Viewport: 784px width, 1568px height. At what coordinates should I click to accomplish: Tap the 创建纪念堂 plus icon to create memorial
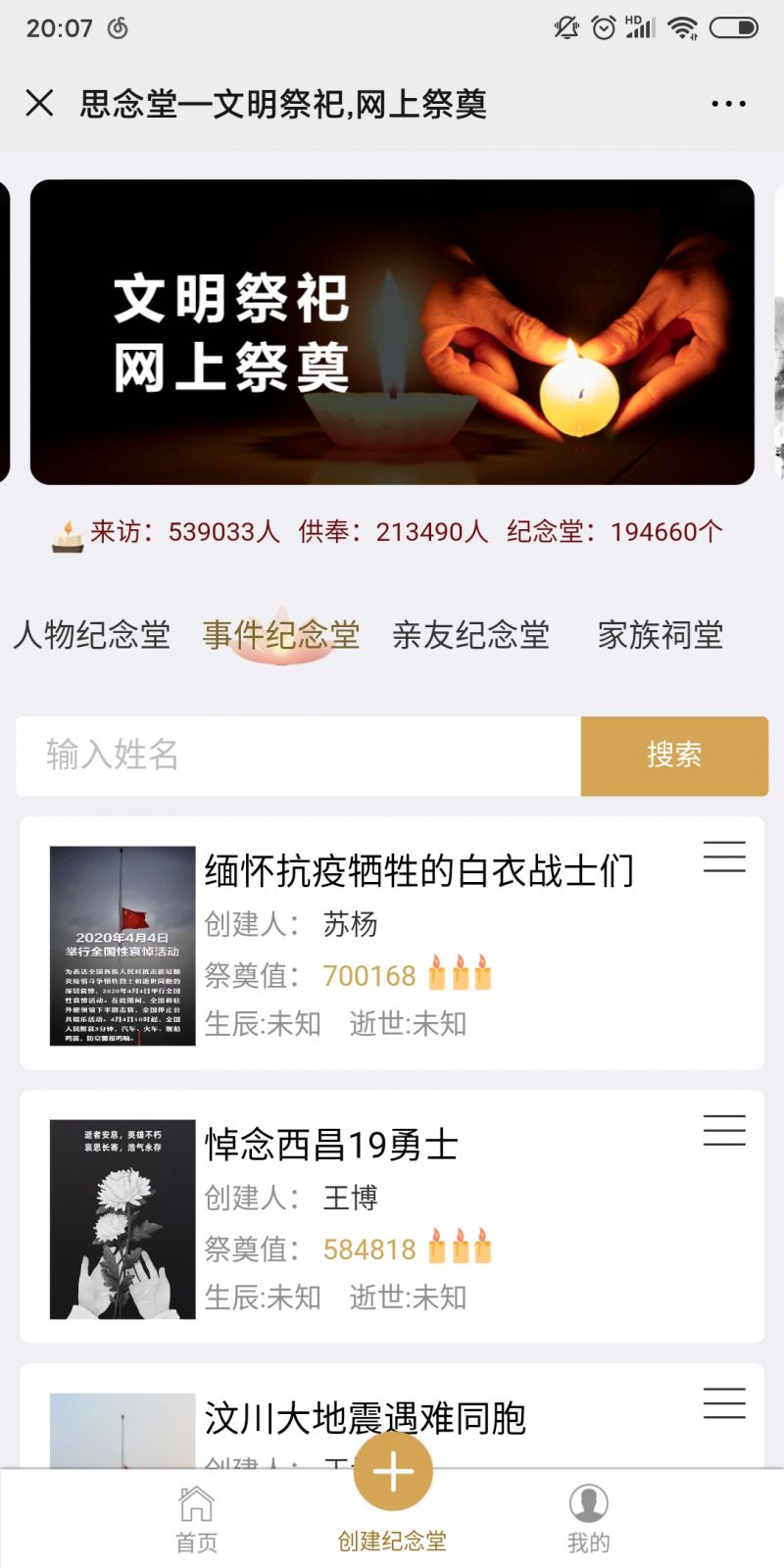pyautogui.click(x=392, y=1473)
